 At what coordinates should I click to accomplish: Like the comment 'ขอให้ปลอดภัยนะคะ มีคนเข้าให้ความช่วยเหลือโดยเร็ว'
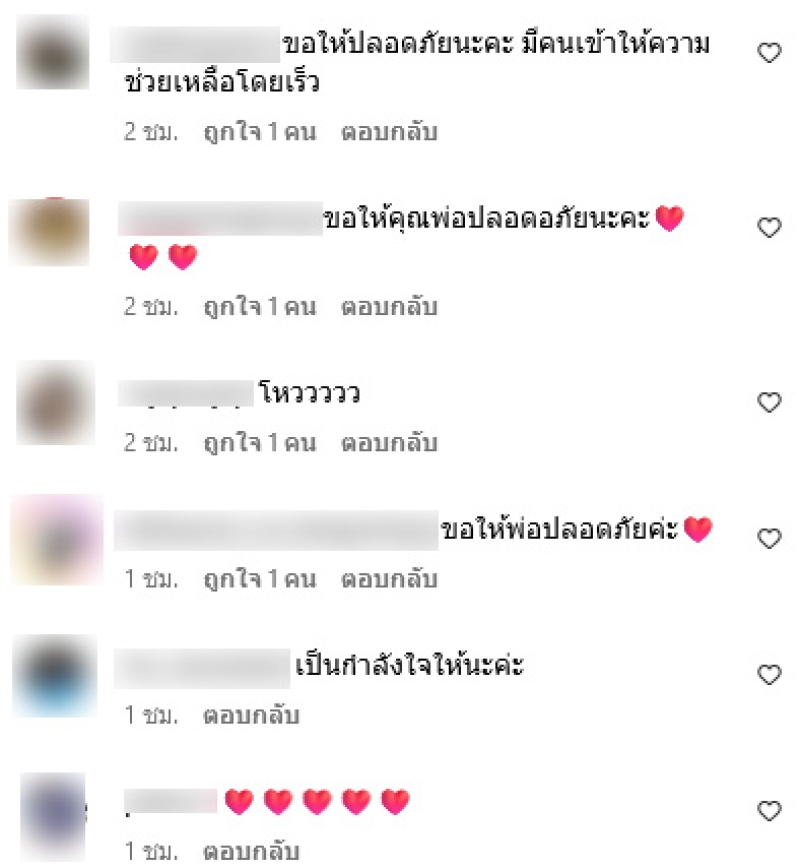point(769,54)
